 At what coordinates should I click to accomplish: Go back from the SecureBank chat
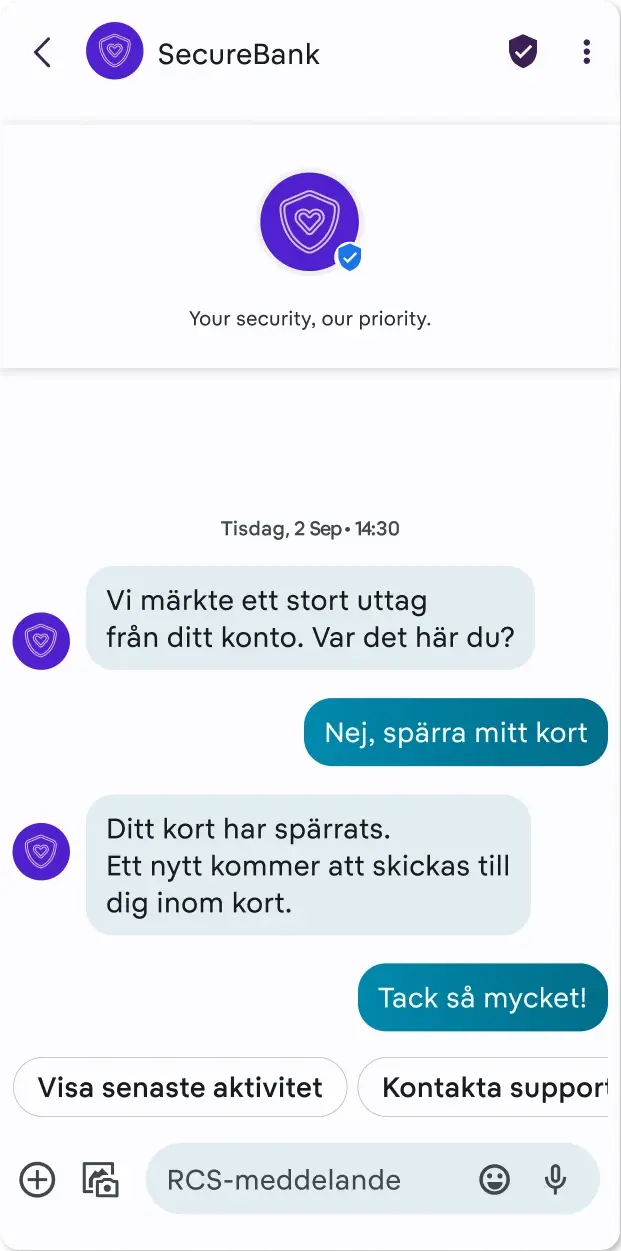(42, 52)
